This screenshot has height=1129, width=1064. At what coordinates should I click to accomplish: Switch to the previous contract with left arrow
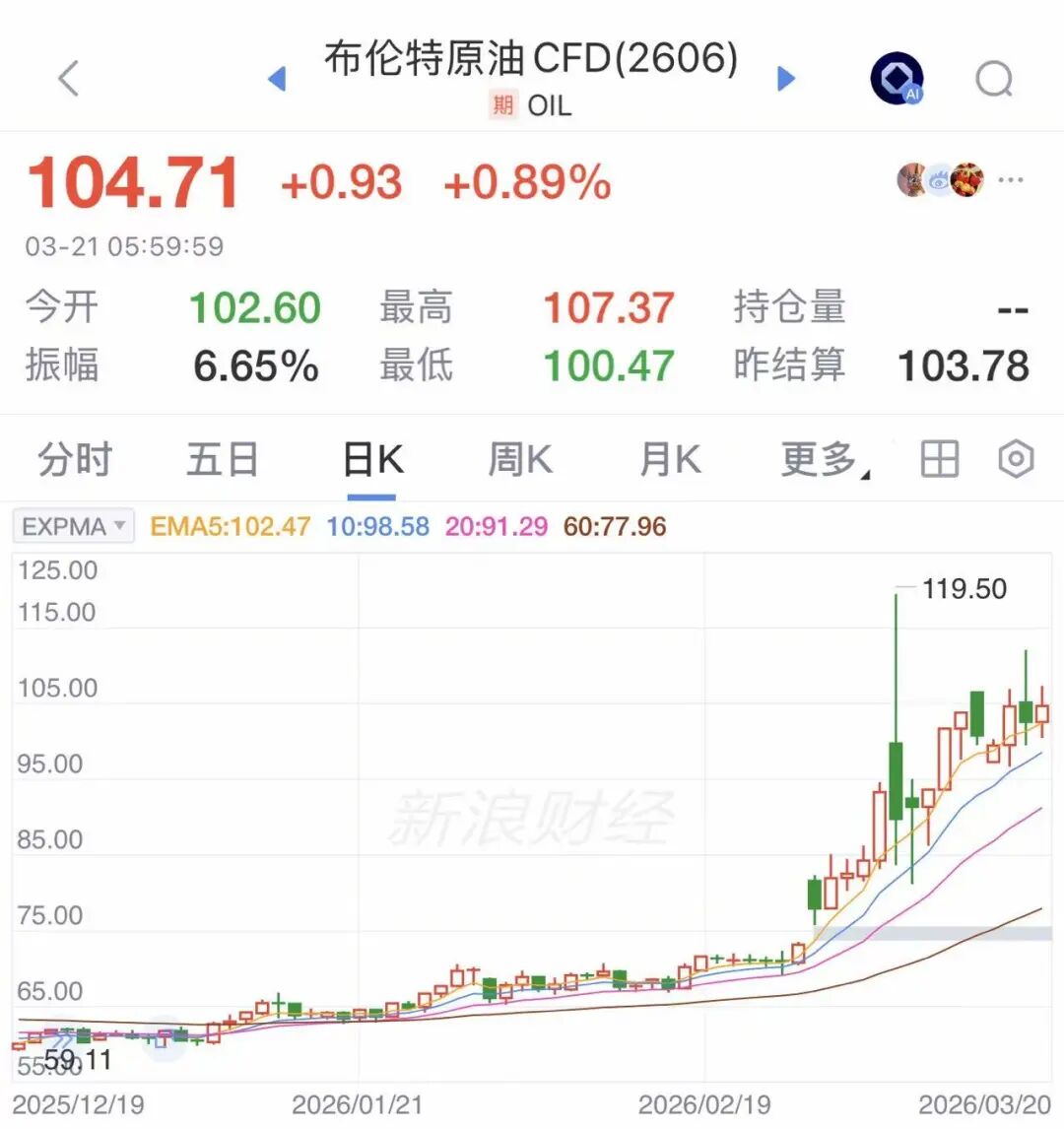click(277, 79)
